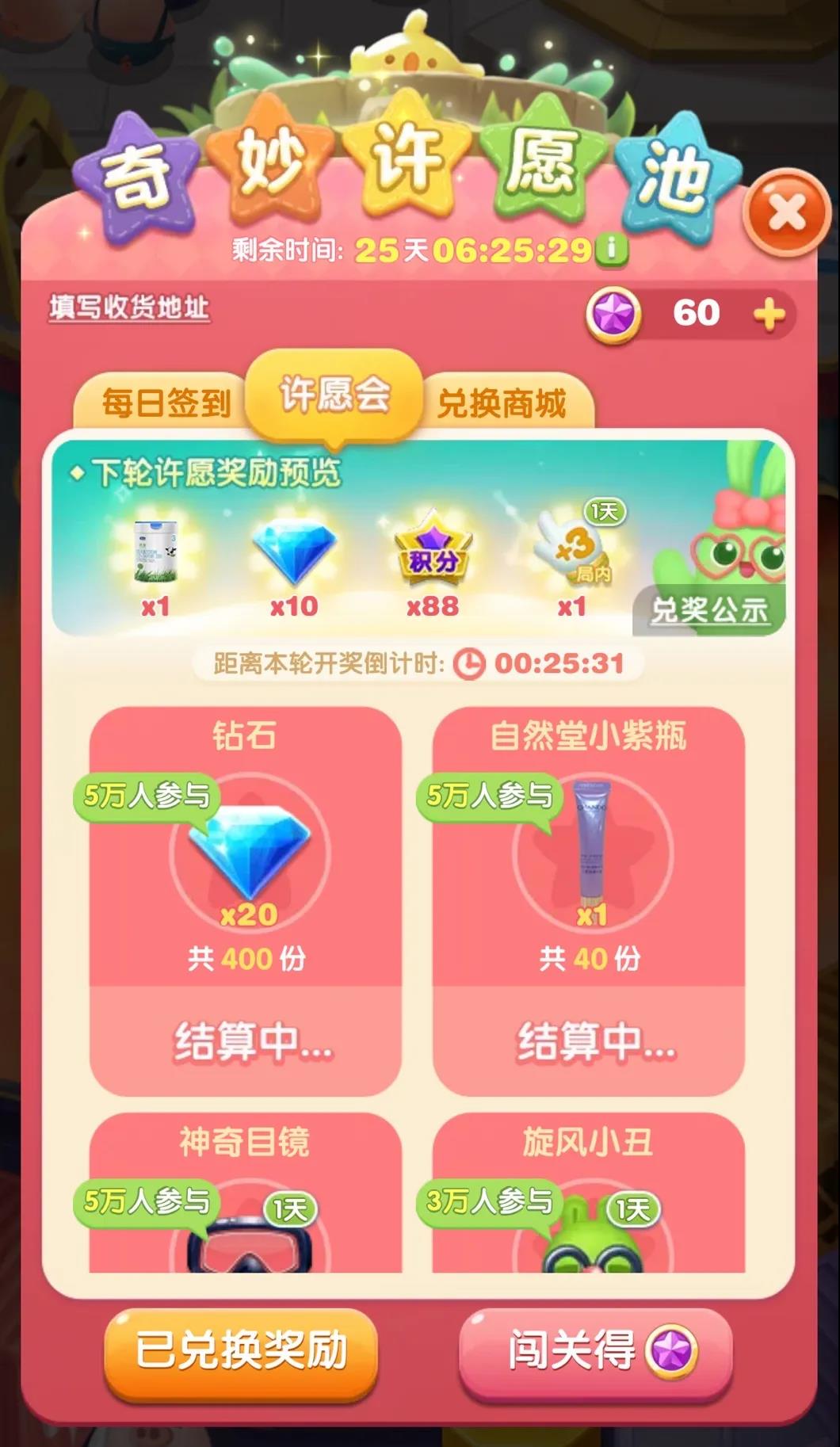Open 填写收货地址 link

[x=129, y=307]
